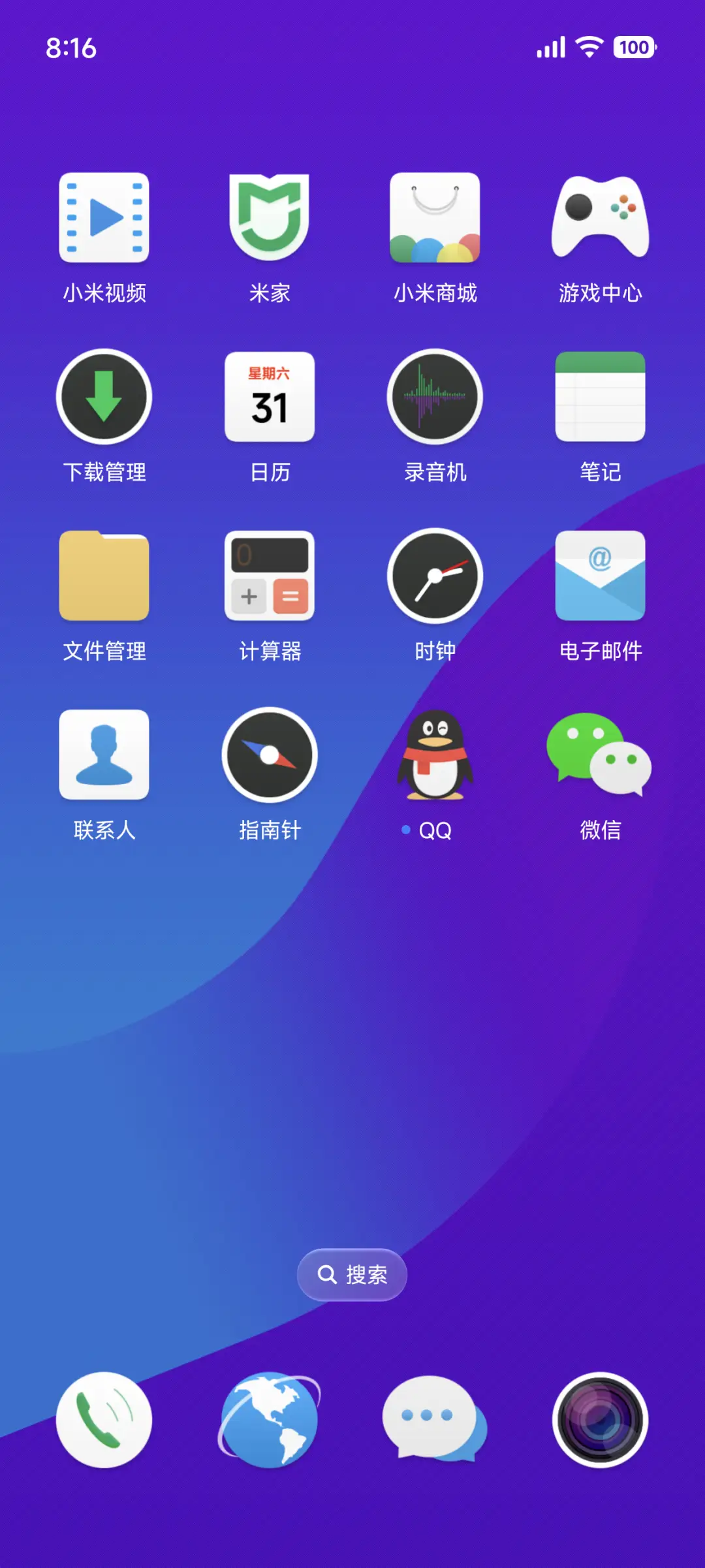This screenshot has width=705, height=1568.
Task: Tap the 搜索 search bar
Action: tap(352, 1275)
